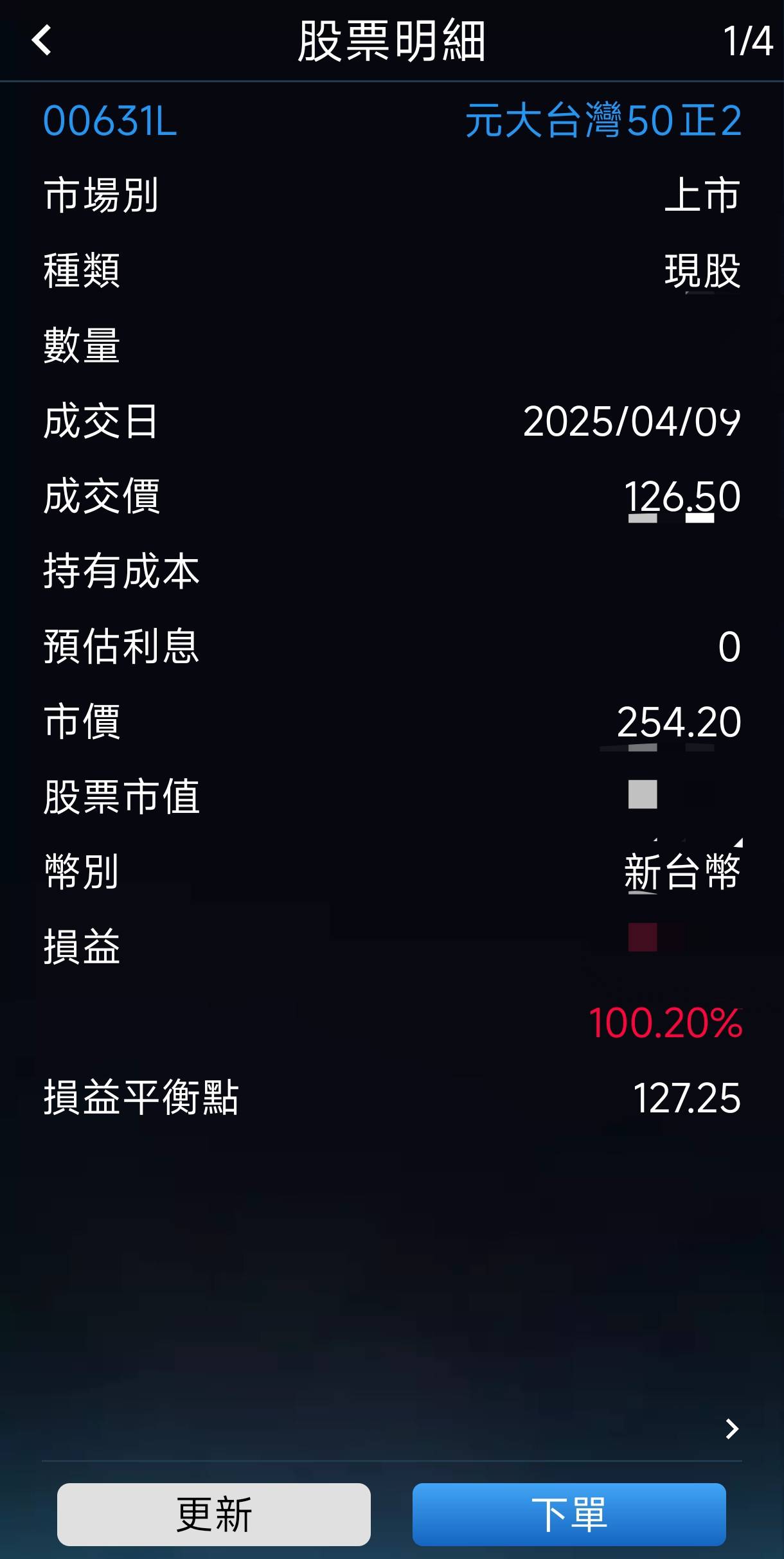This screenshot has width=784, height=1559.
Task: Tap the 種類 row showing 現股
Action: pyautogui.click(x=392, y=272)
